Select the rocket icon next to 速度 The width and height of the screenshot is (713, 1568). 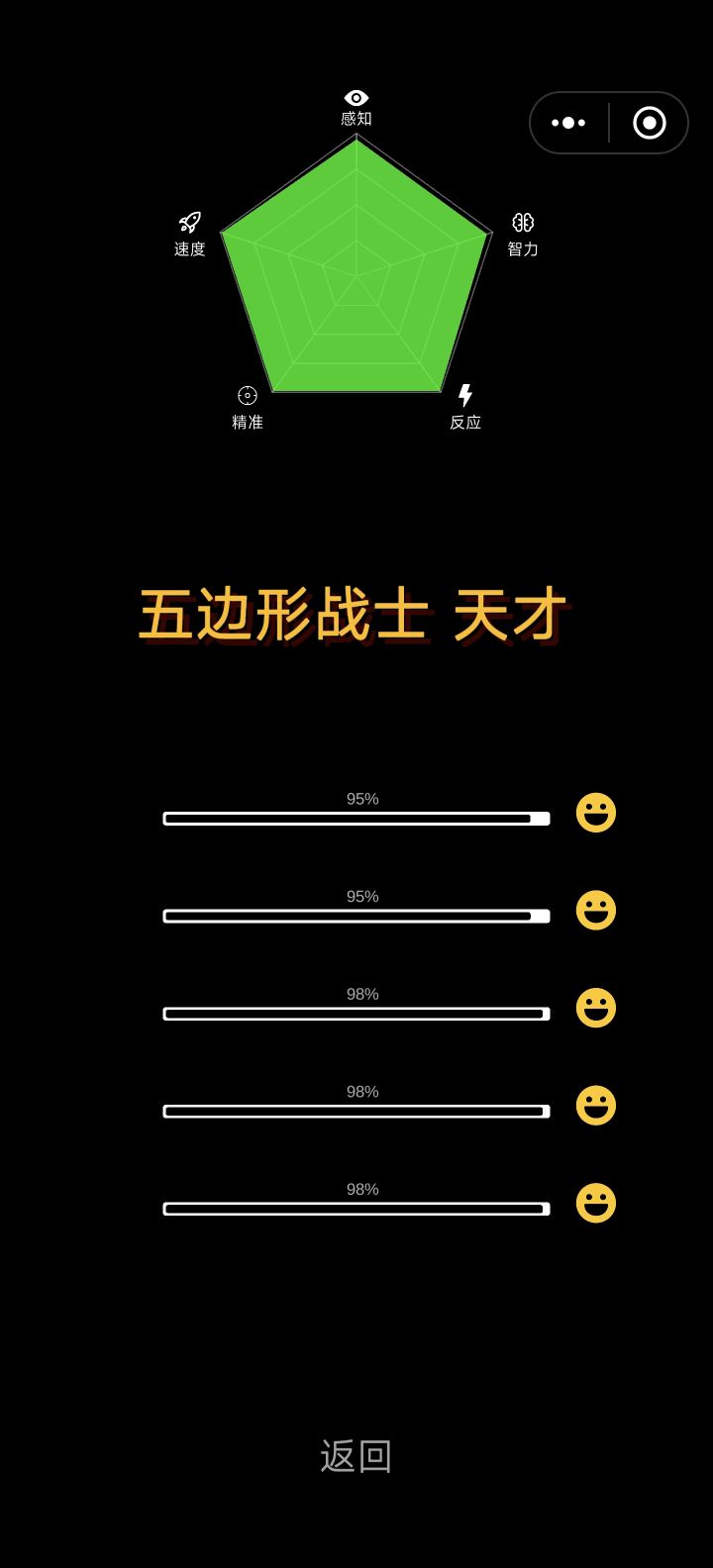coord(188,223)
